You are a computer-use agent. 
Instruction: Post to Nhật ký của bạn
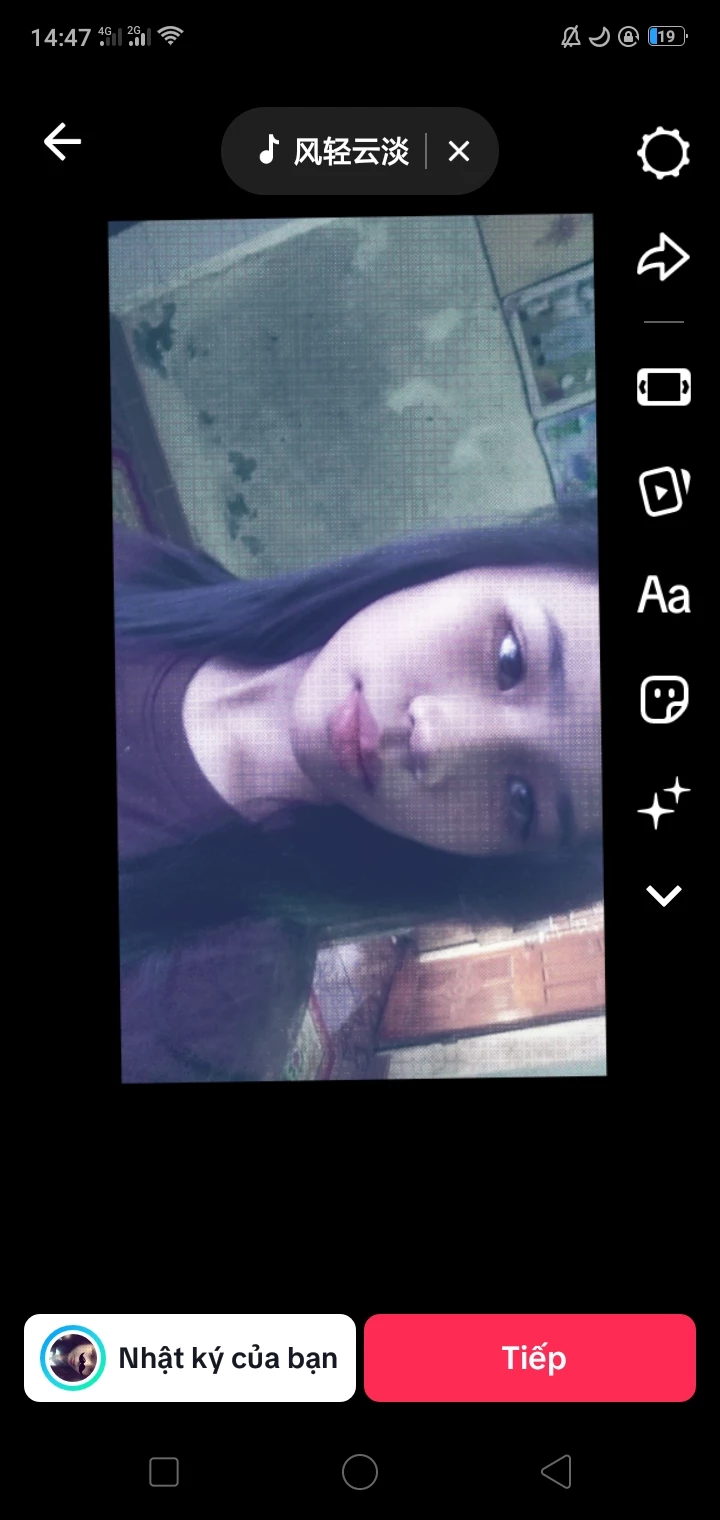pos(190,1358)
